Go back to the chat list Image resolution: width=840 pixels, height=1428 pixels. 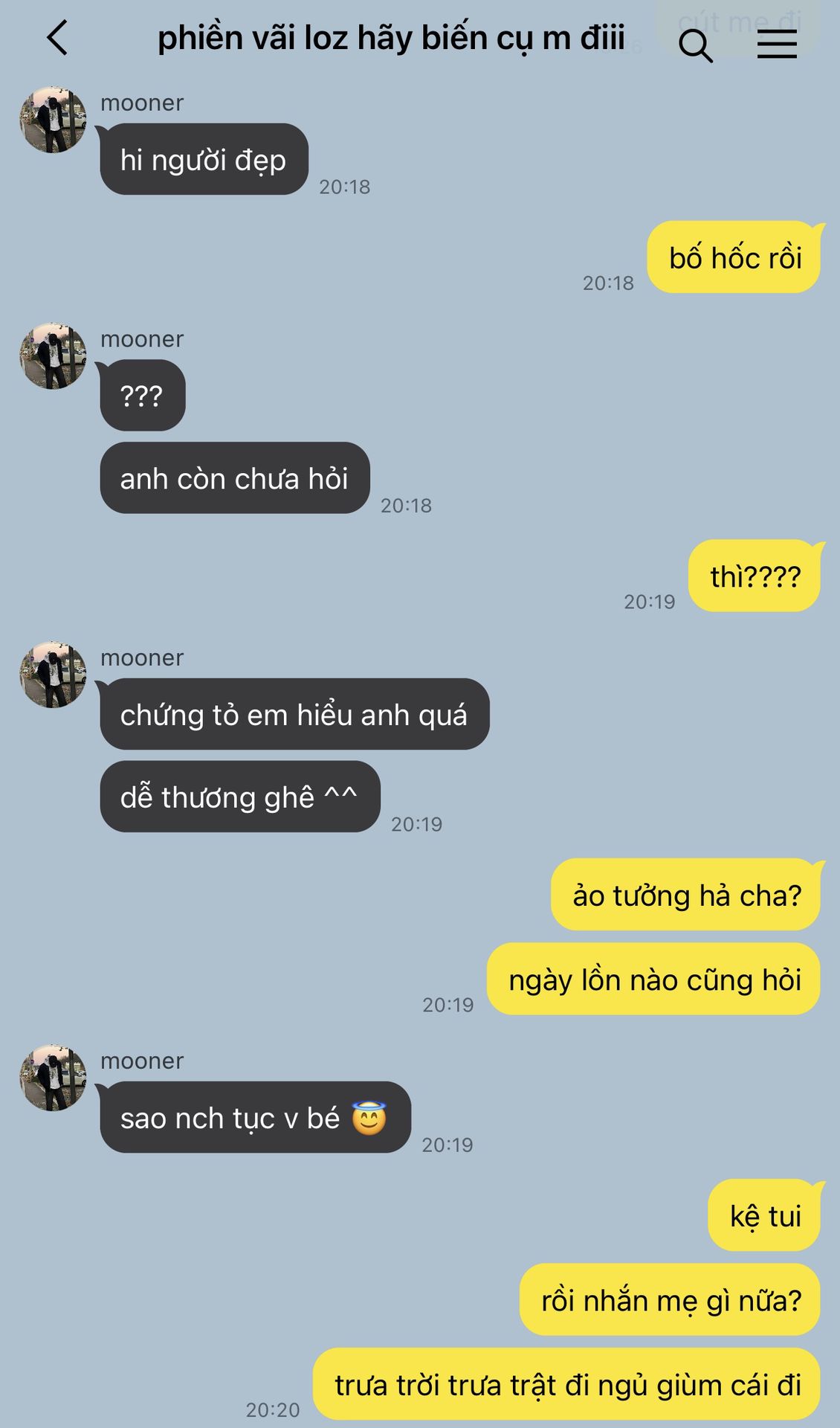pyautogui.click(x=57, y=38)
